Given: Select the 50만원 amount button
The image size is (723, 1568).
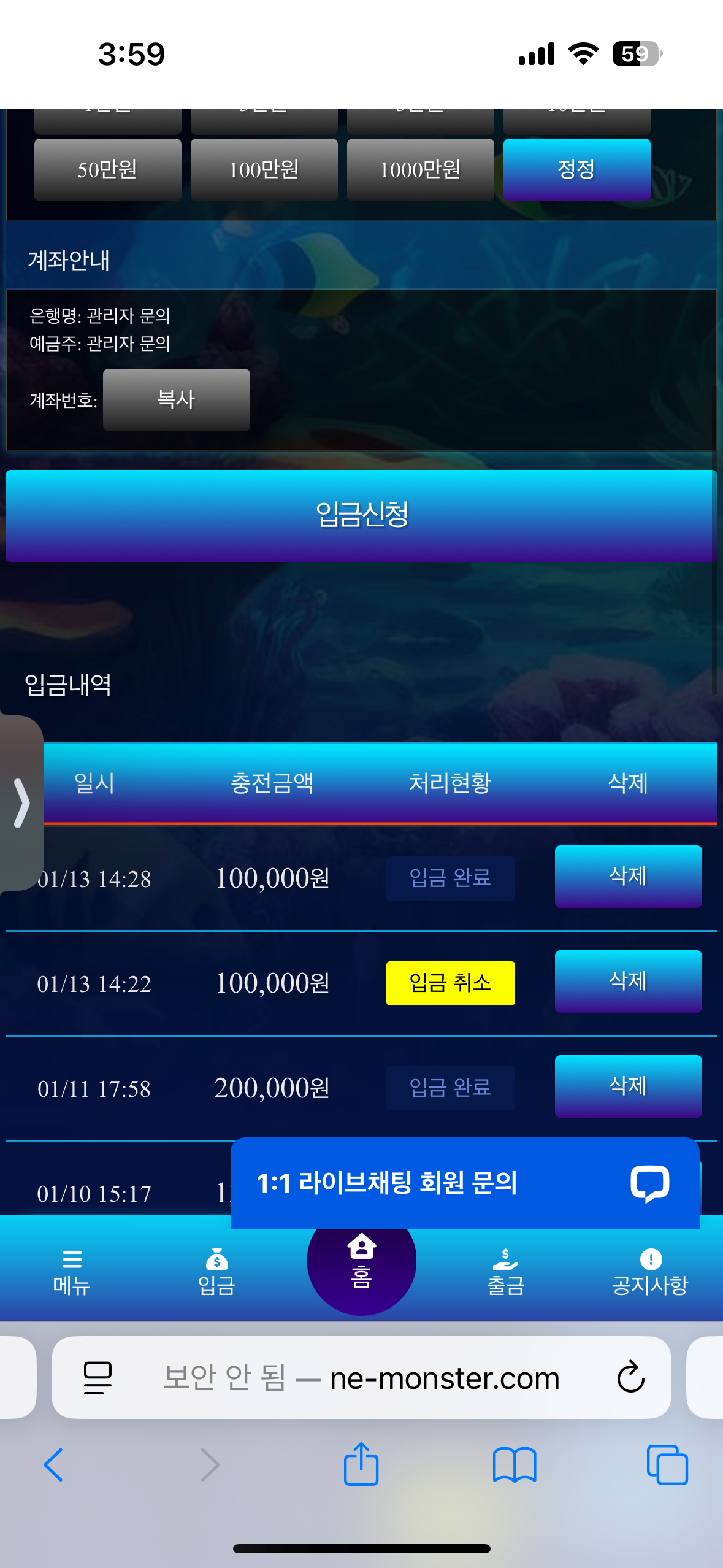Looking at the screenshot, I should 107,170.
